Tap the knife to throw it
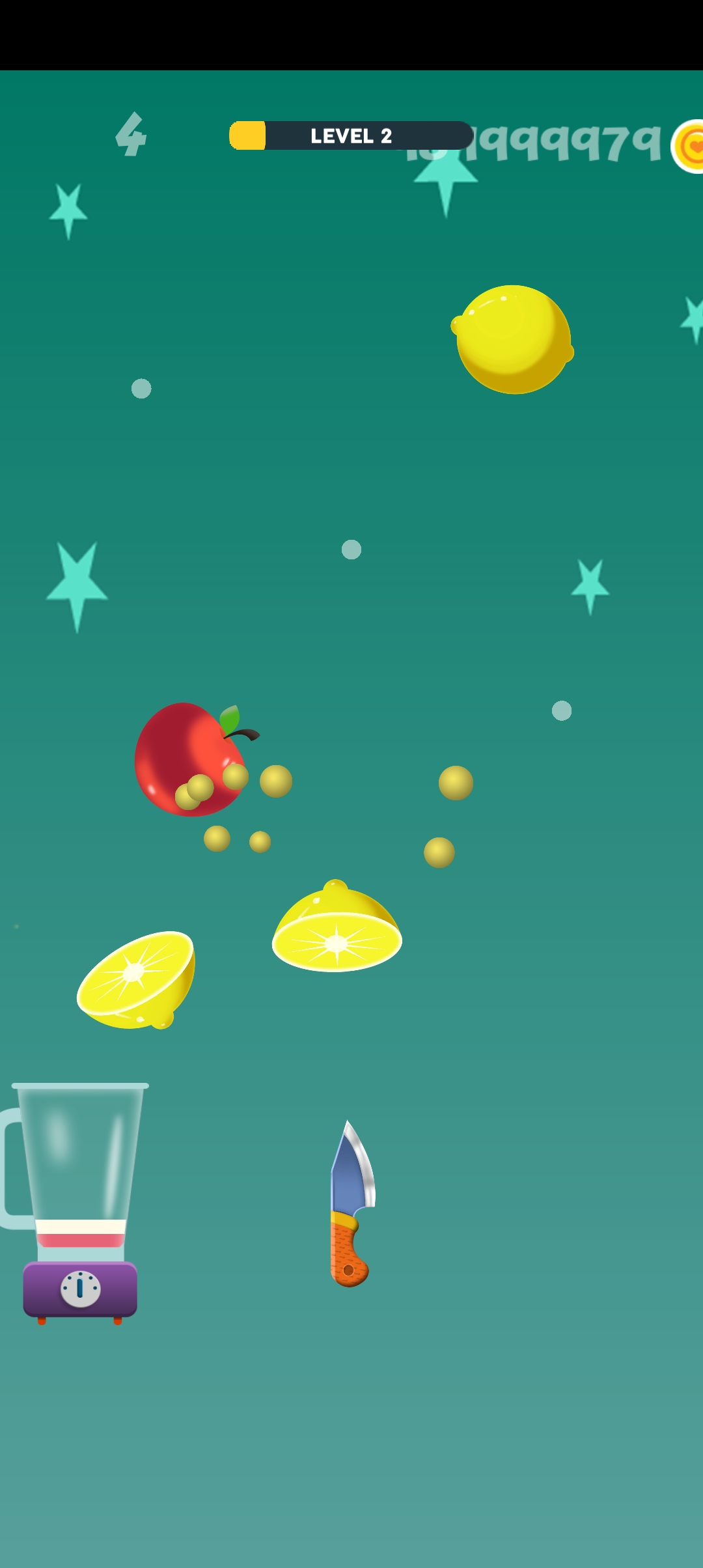Viewport: 703px width, 1568px height. (351, 1205)
